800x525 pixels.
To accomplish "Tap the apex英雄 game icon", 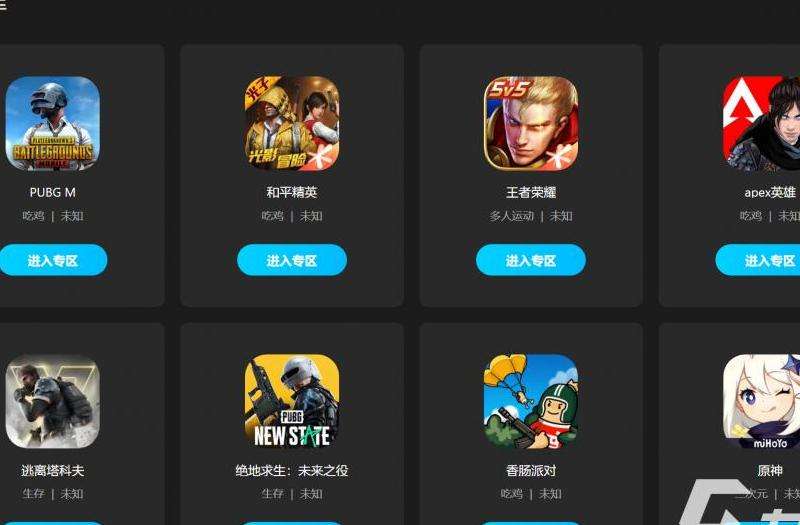I will [x=762, y=123].
